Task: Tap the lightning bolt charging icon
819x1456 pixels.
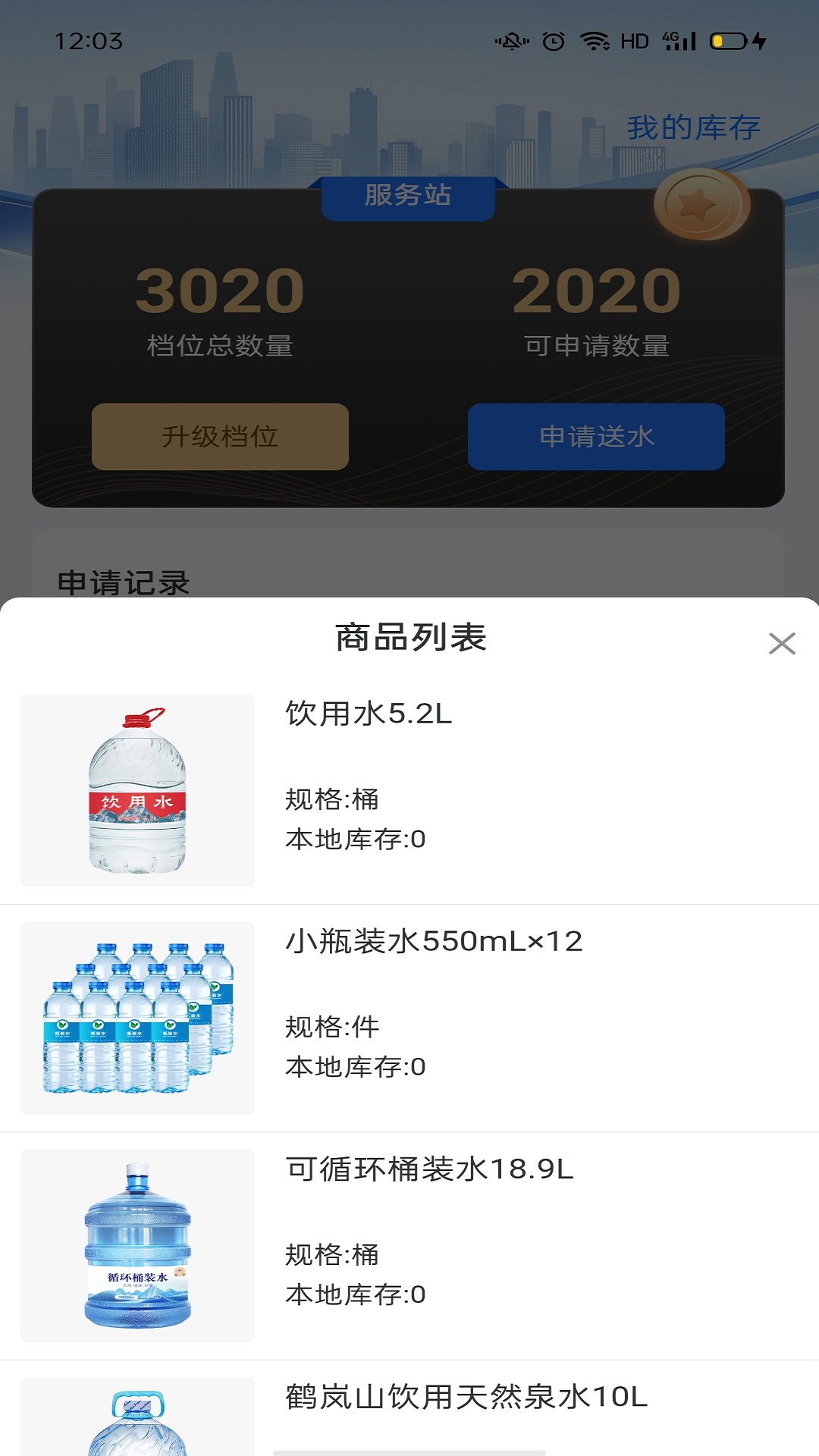Action: 760,42
